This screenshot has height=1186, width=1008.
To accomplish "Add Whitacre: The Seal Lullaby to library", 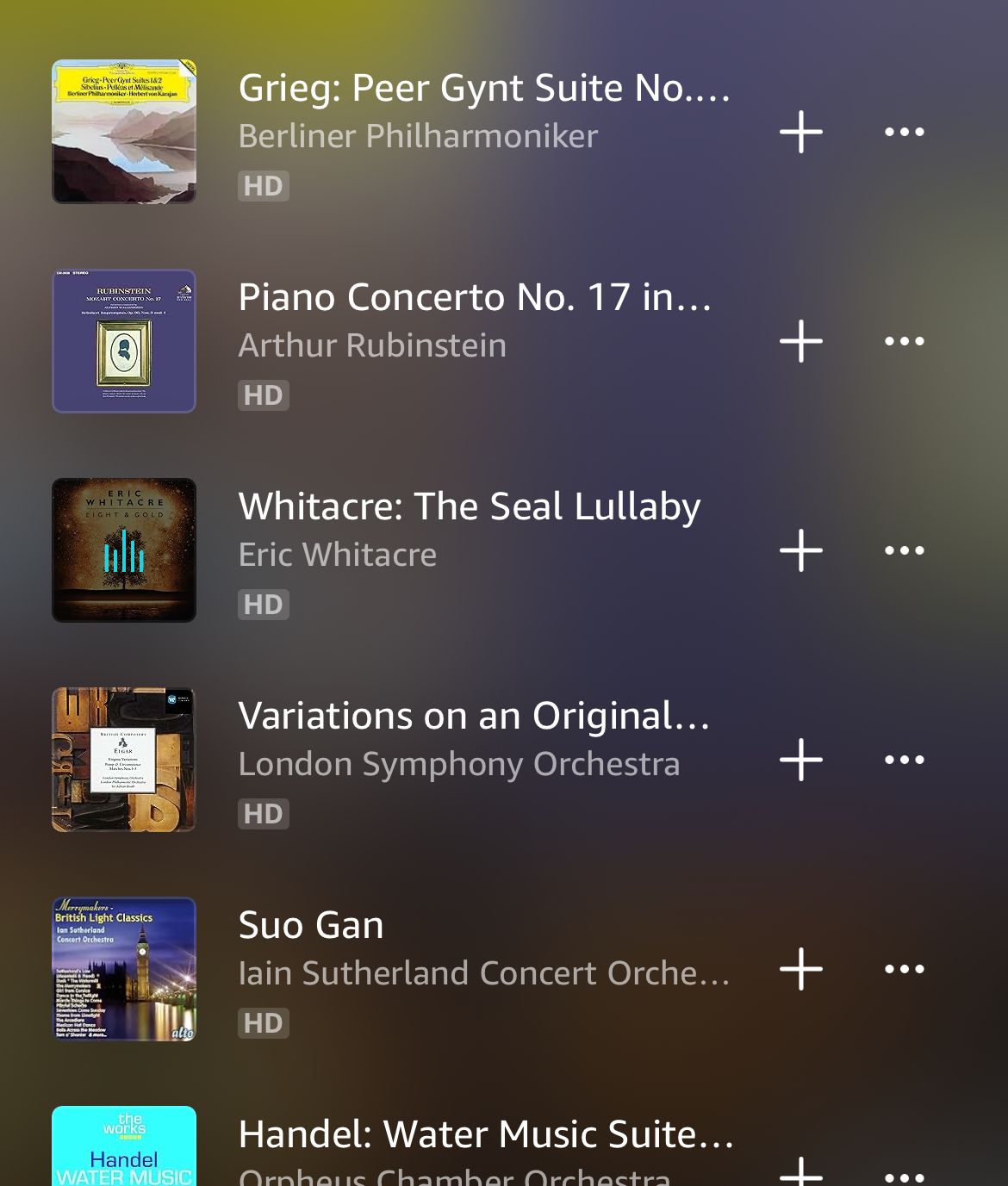I will pos(800,550).
